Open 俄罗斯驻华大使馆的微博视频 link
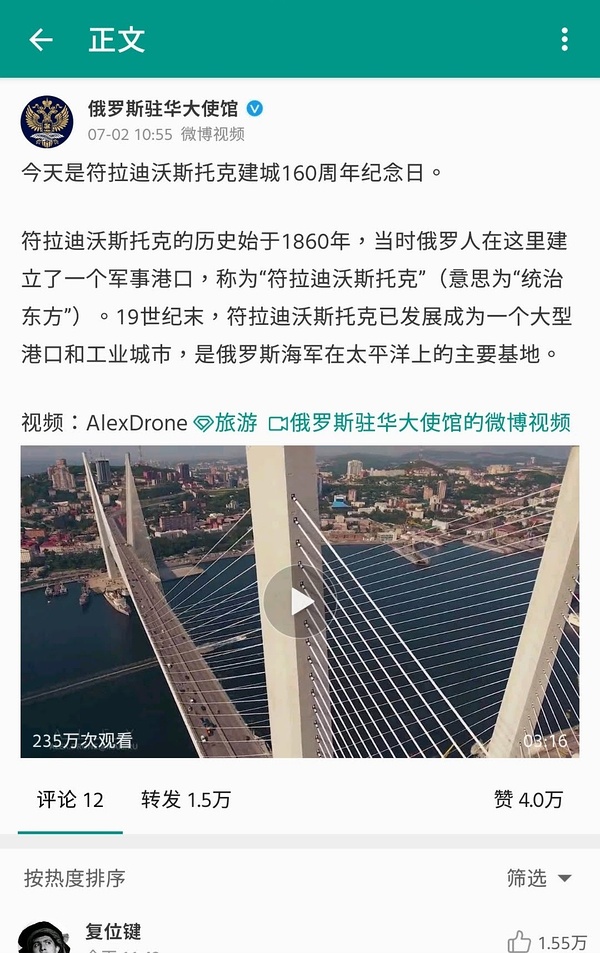The height and width of the screenshot is (953, 600). coord(420,423)
